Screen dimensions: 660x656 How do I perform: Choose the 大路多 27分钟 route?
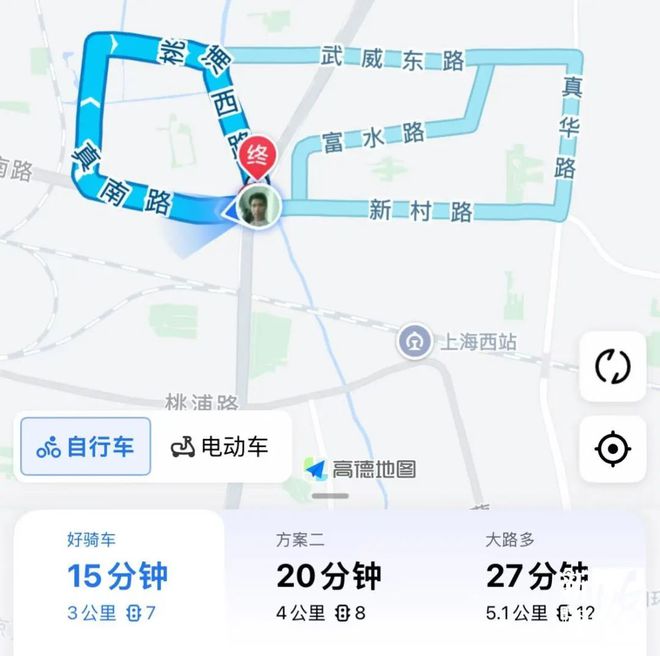pos(538,577)
